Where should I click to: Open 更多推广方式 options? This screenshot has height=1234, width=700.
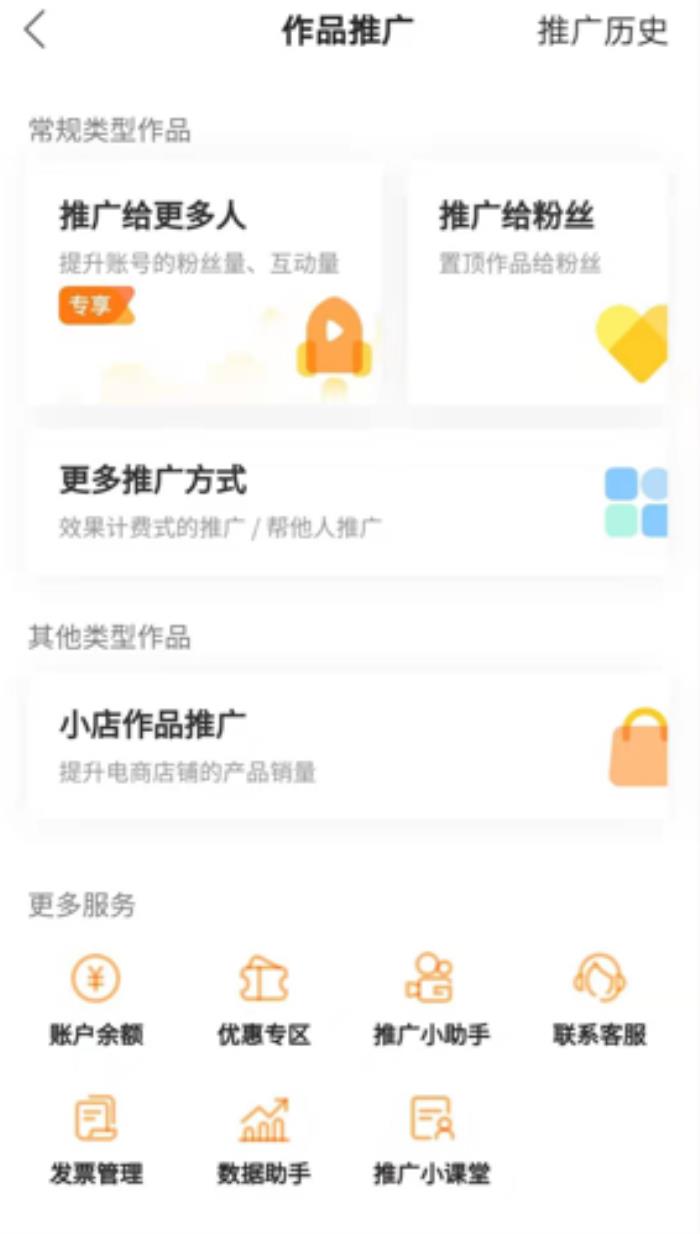[346, 501]
